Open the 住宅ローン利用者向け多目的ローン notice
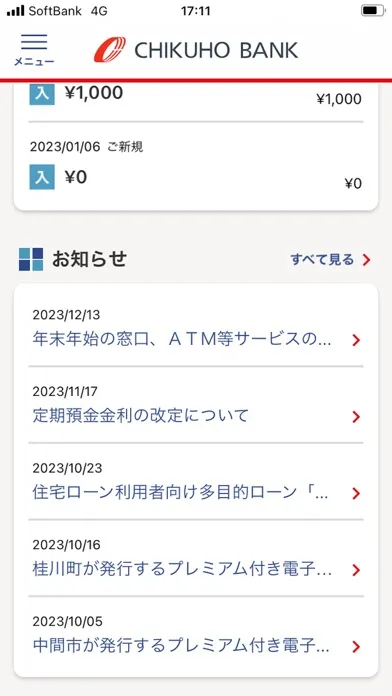392x696 pixels. pos(196,481)
